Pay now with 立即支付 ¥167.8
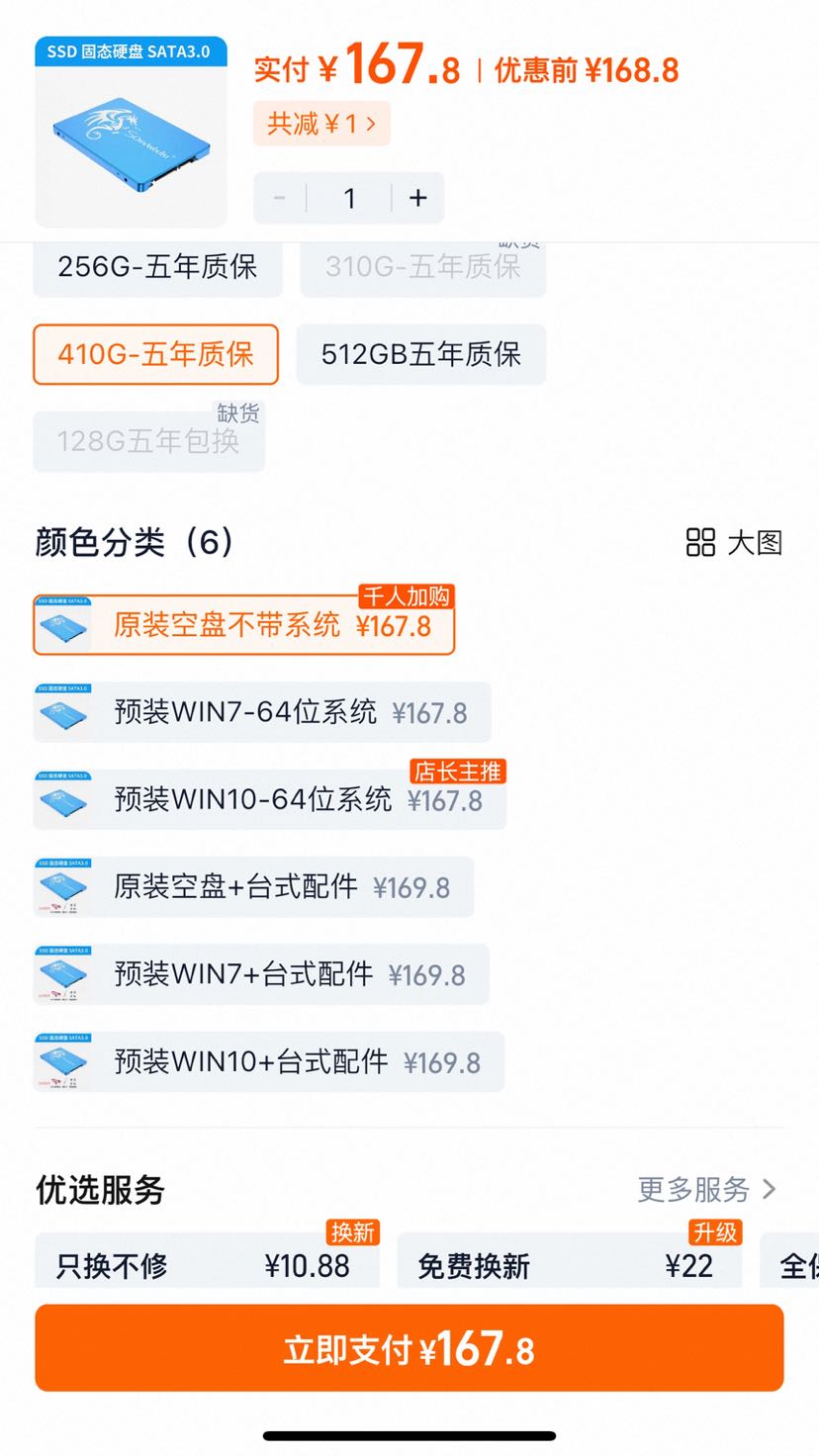Image resolution: width=819 pixels, height=1456 pixels. [409, 1348]
